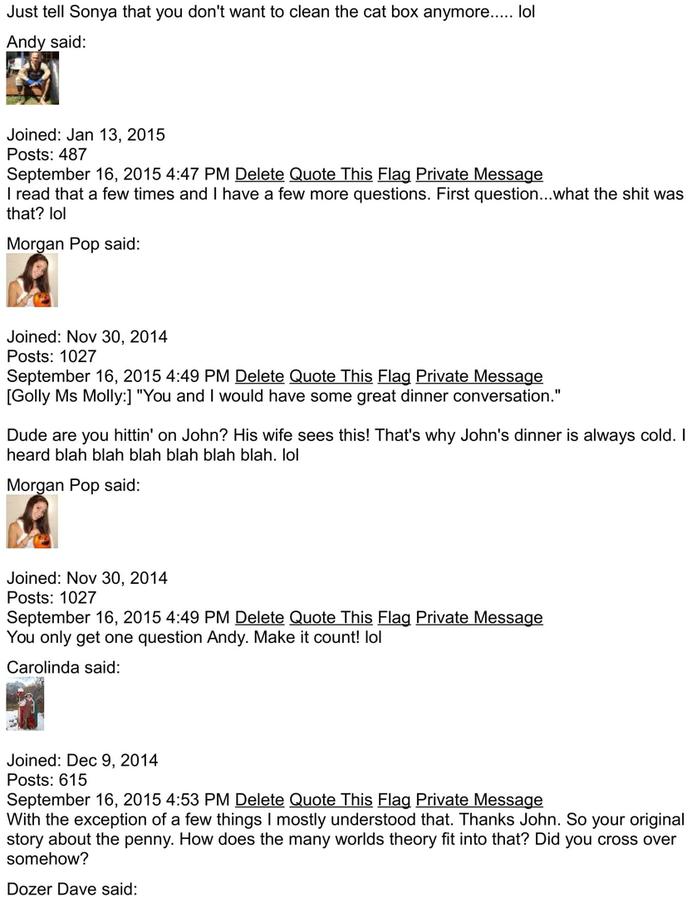Quote Andy's 4:47 PM post

[x=330, y=174]
